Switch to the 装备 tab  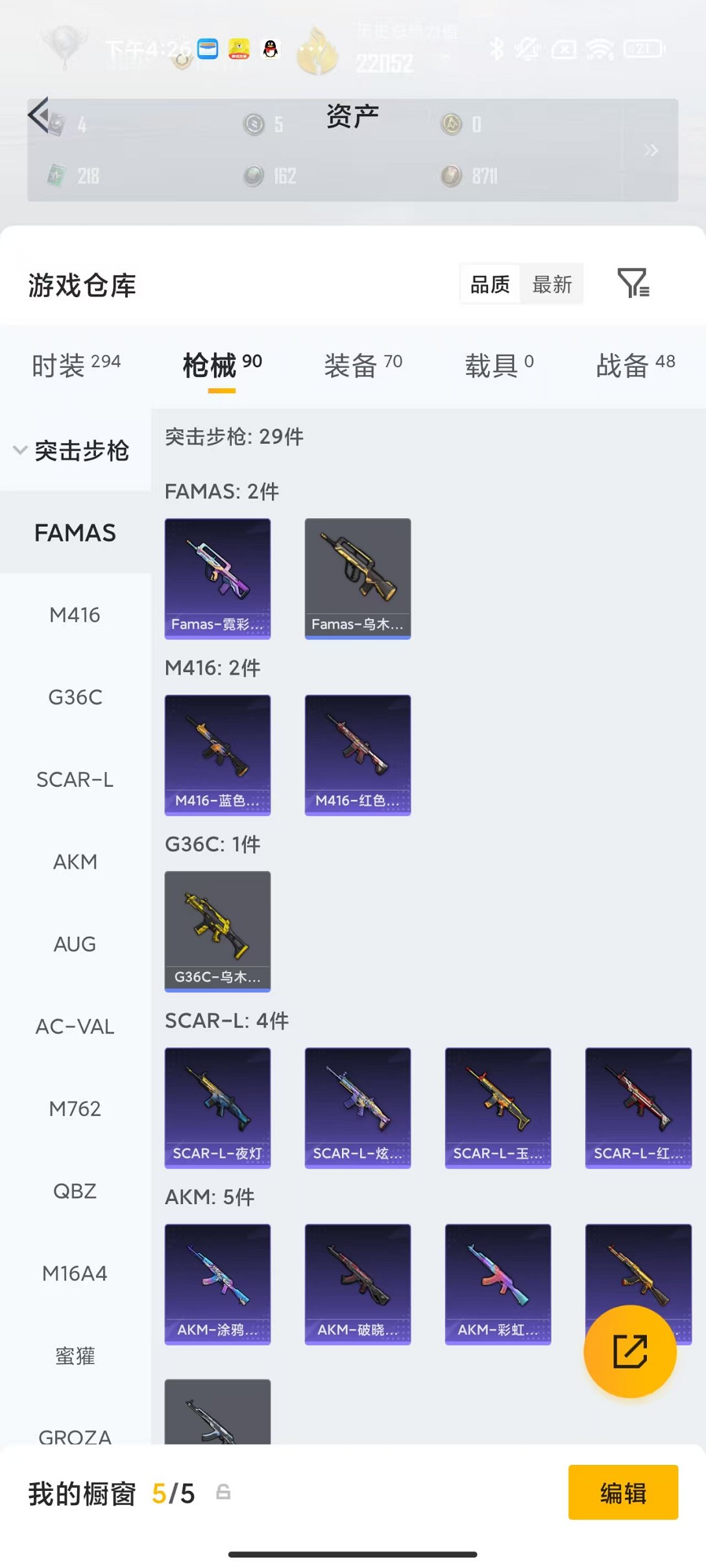pos(363,365)
